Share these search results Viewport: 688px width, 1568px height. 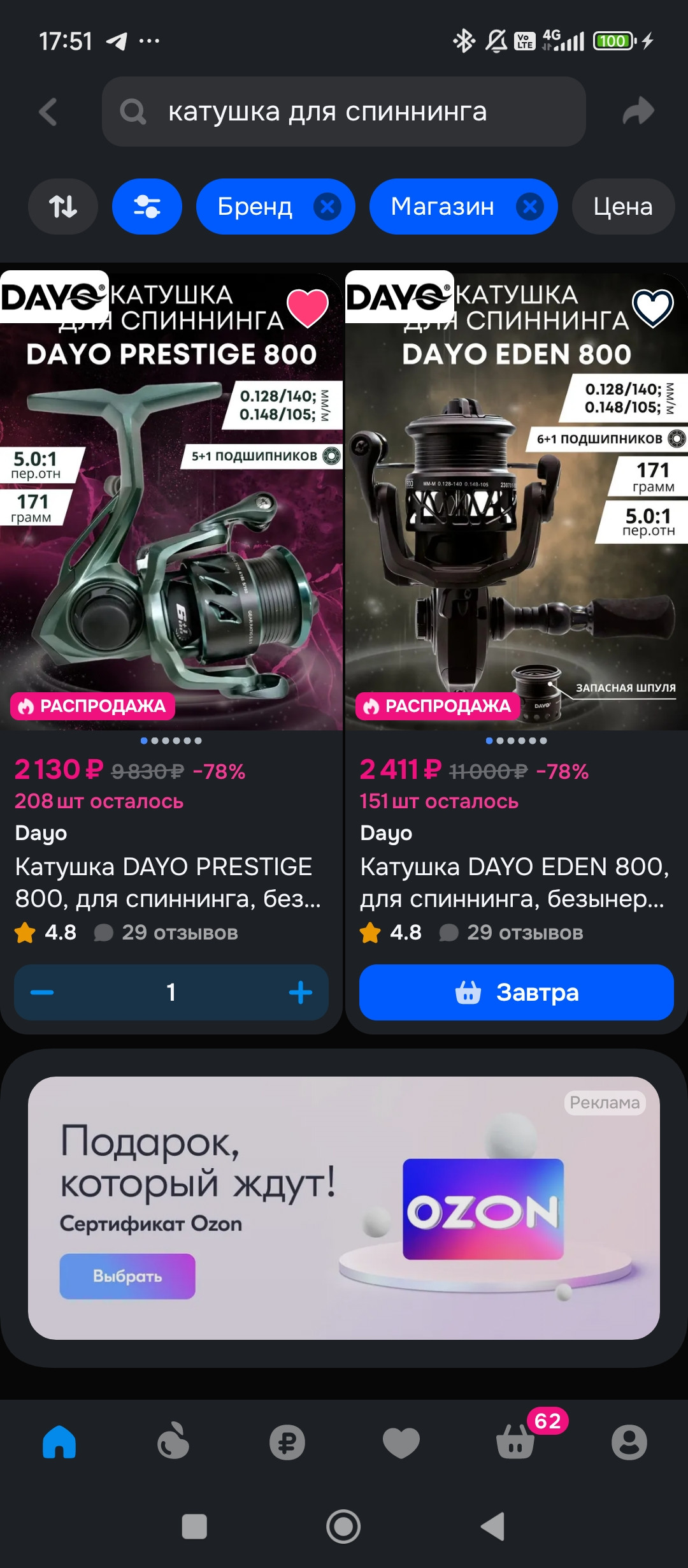(x=638, y=111)
